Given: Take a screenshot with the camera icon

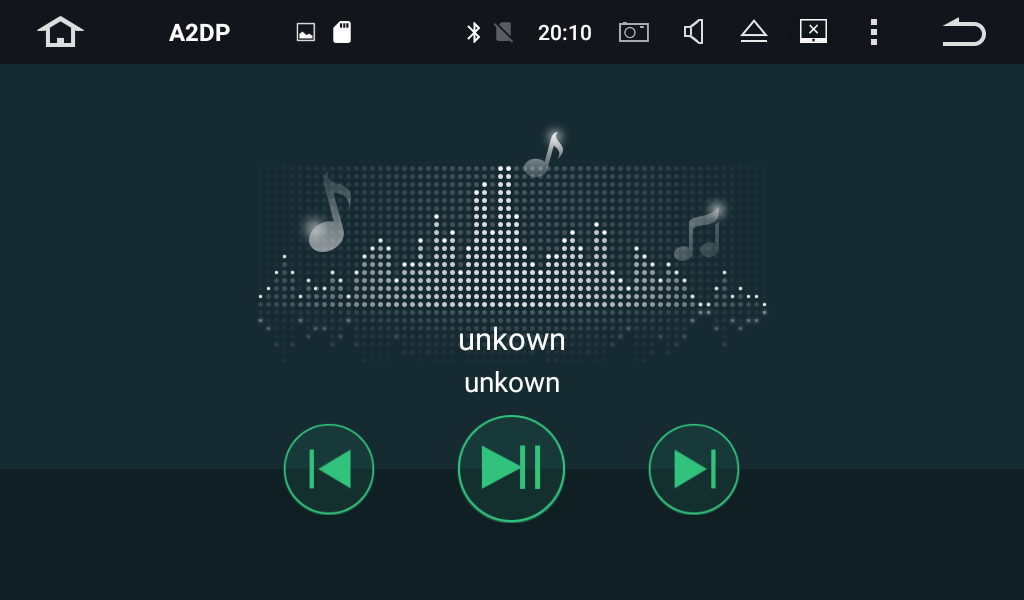Looking at the screenshot, I should pos(634,32).
